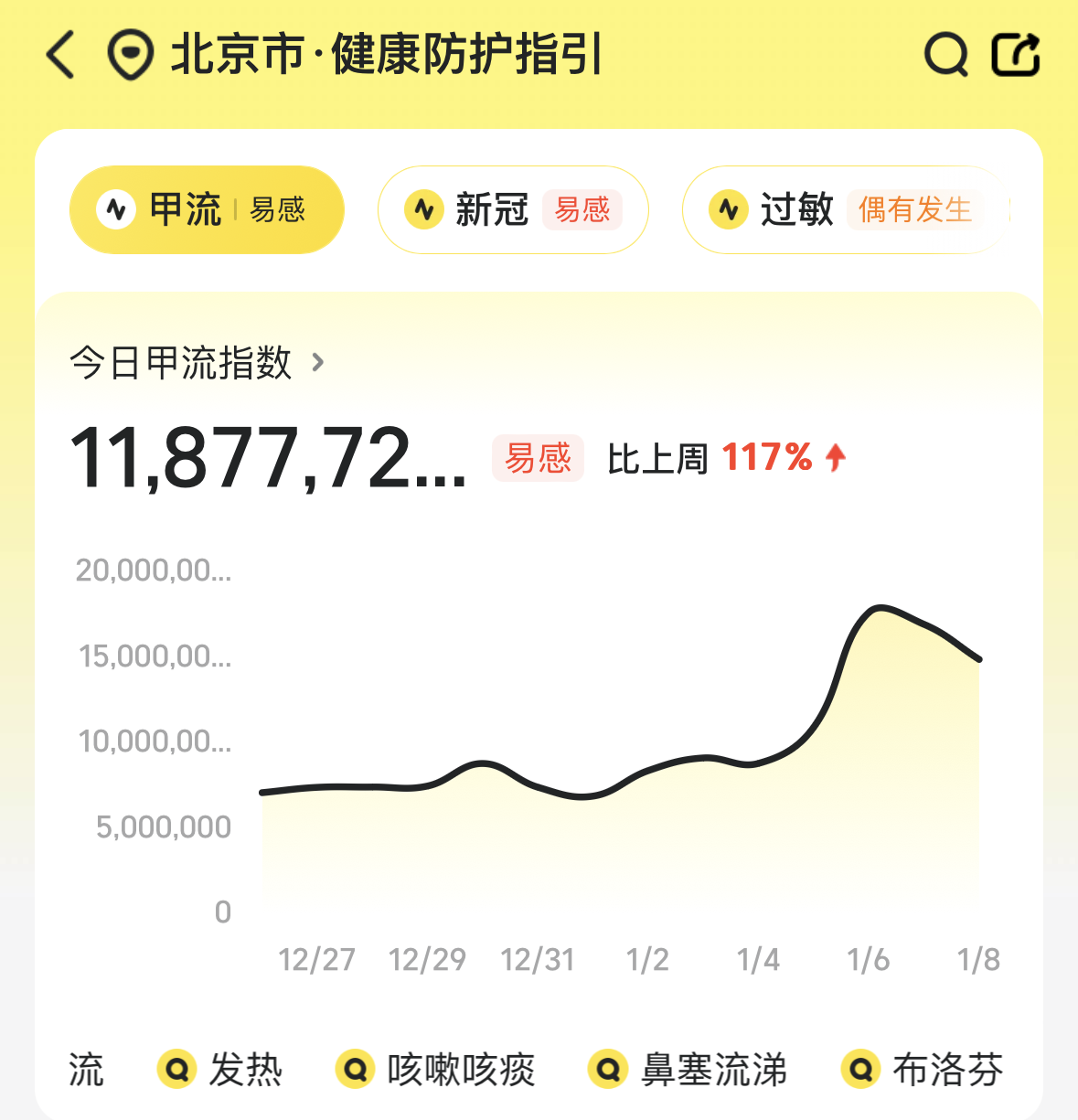Tap the back arrow to go back
Screen dimensions: 1078x1120
pos(59,54)
